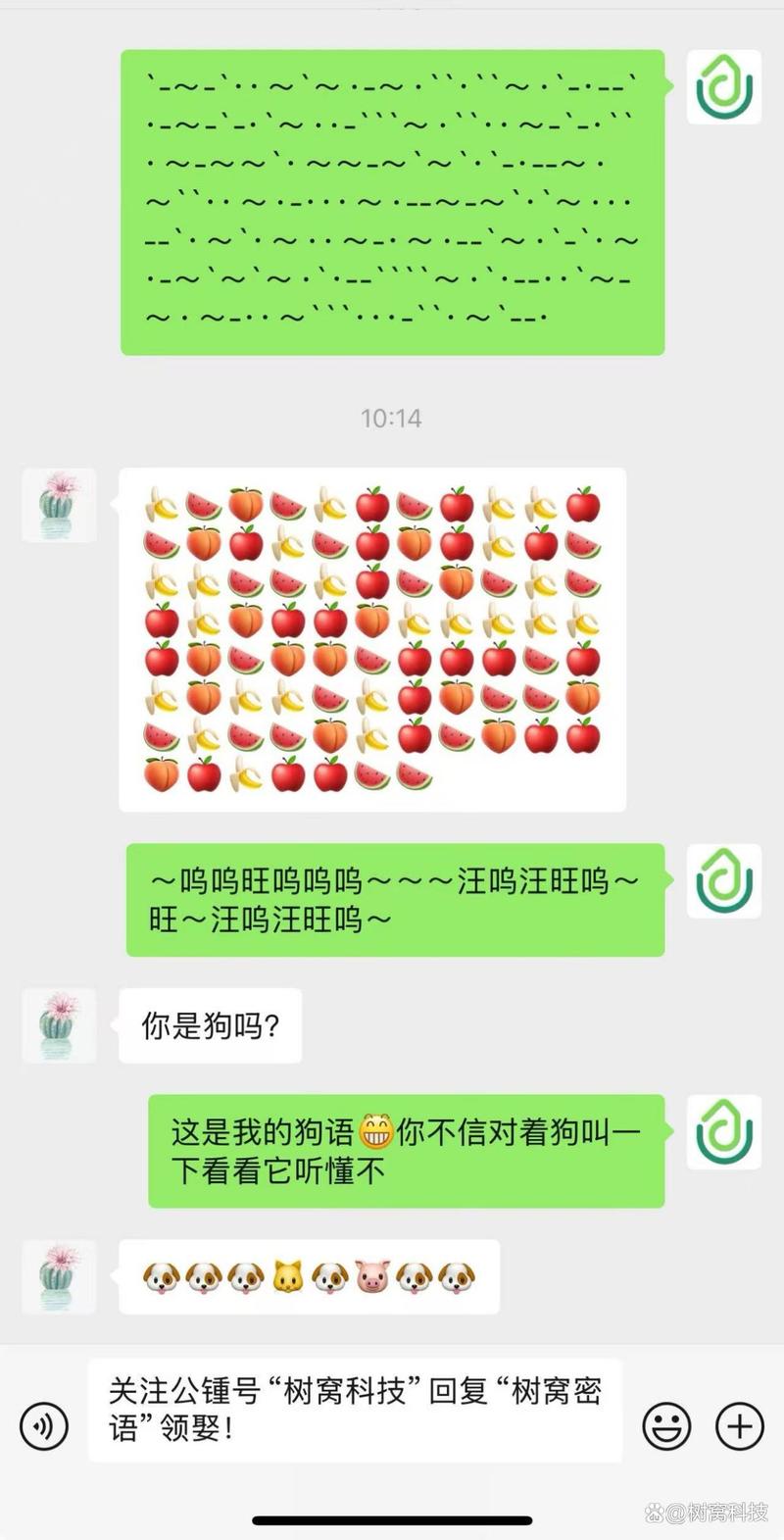This screenshot has width=784, height=1540.
Task: Open cactus avatar profile beside "你是狗吗?"
Action: [x=59, y=1025]
